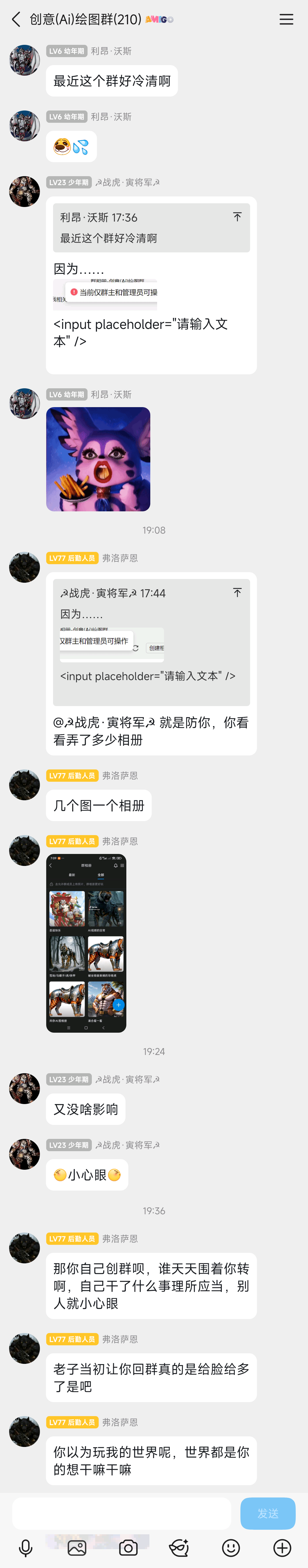
Task: Open the photo gallery picker
Action: click(x=76, y=1547)
